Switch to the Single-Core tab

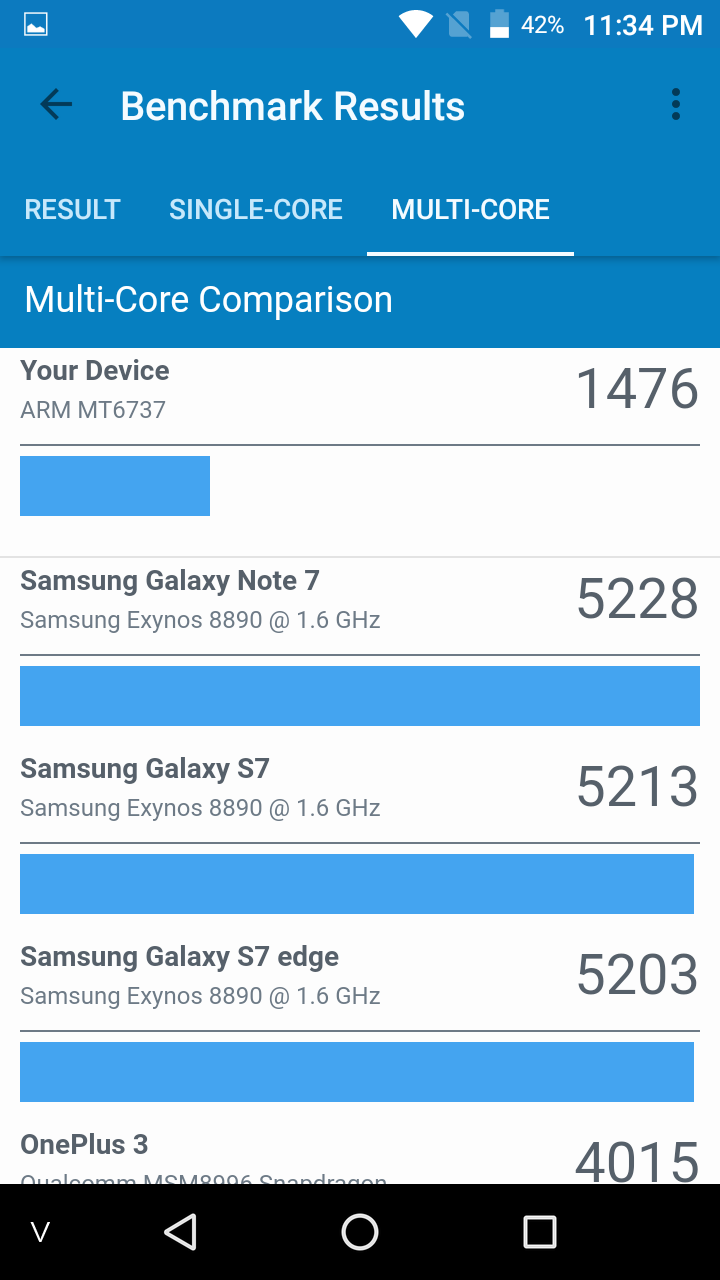256,209
